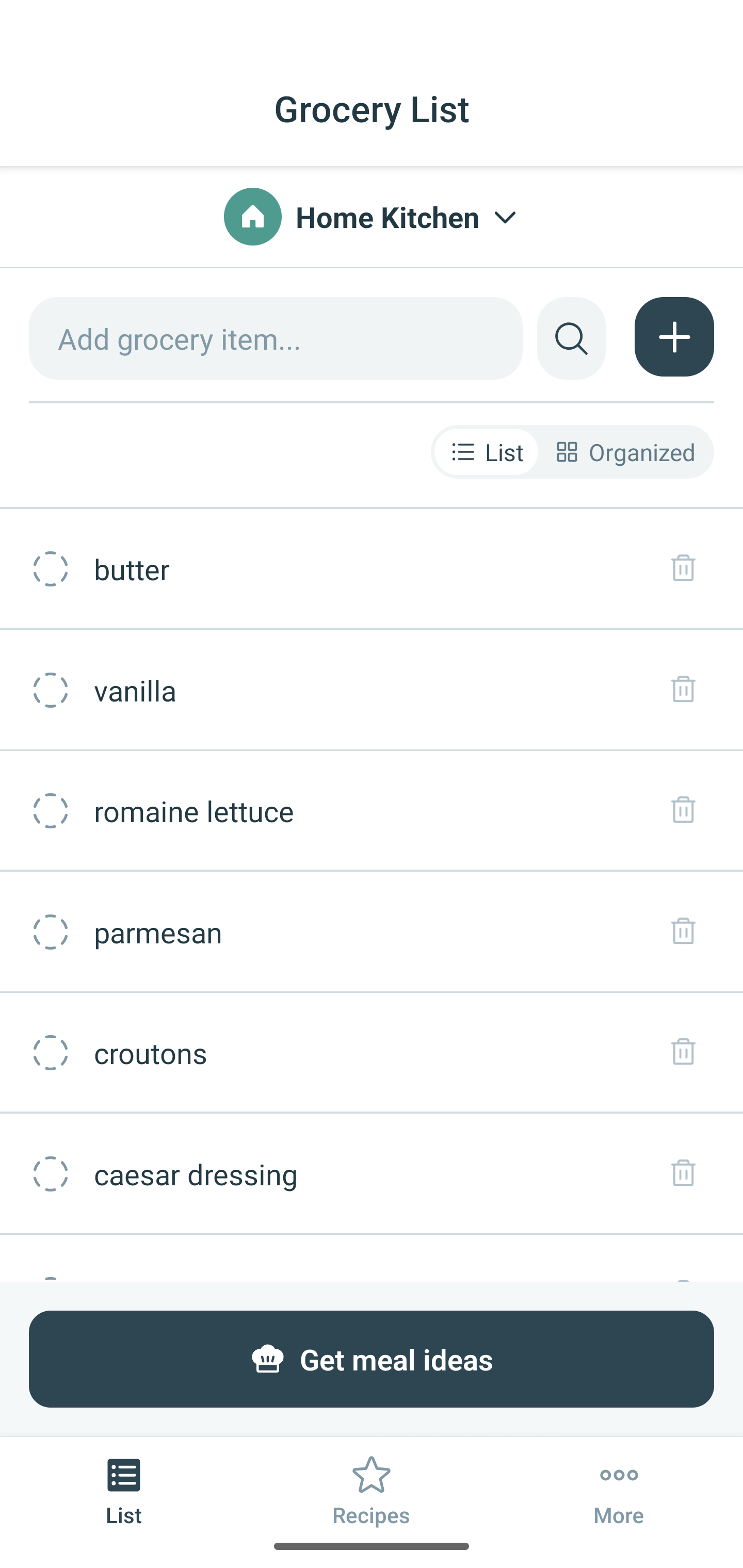The width and height of the screenshot is (743, 1568).
Task: Check off butter on the list
Action: pos(51,569)
